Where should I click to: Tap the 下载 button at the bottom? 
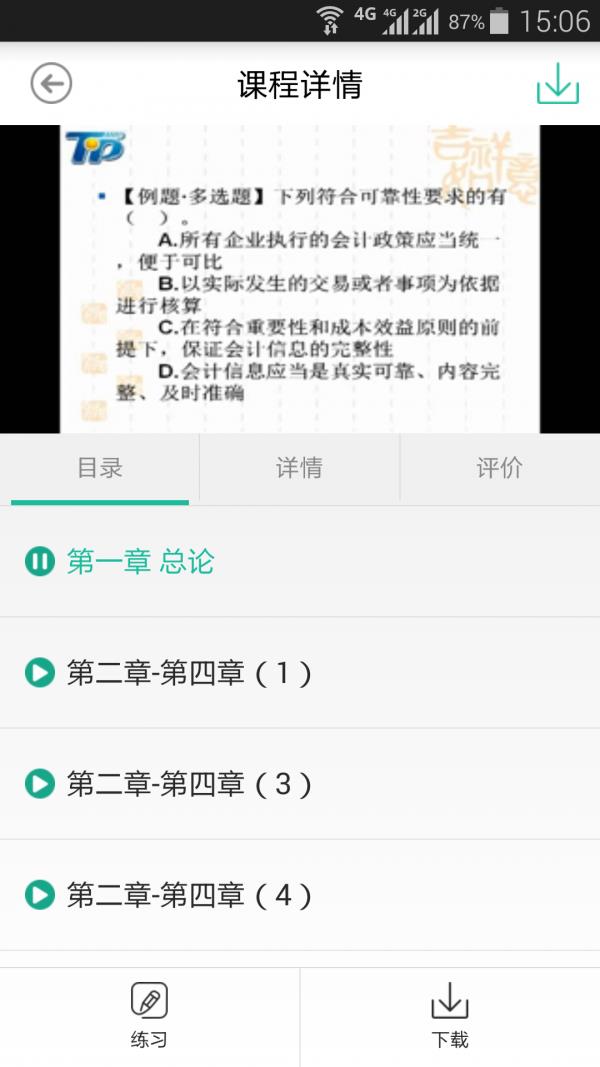(450, 1015)
